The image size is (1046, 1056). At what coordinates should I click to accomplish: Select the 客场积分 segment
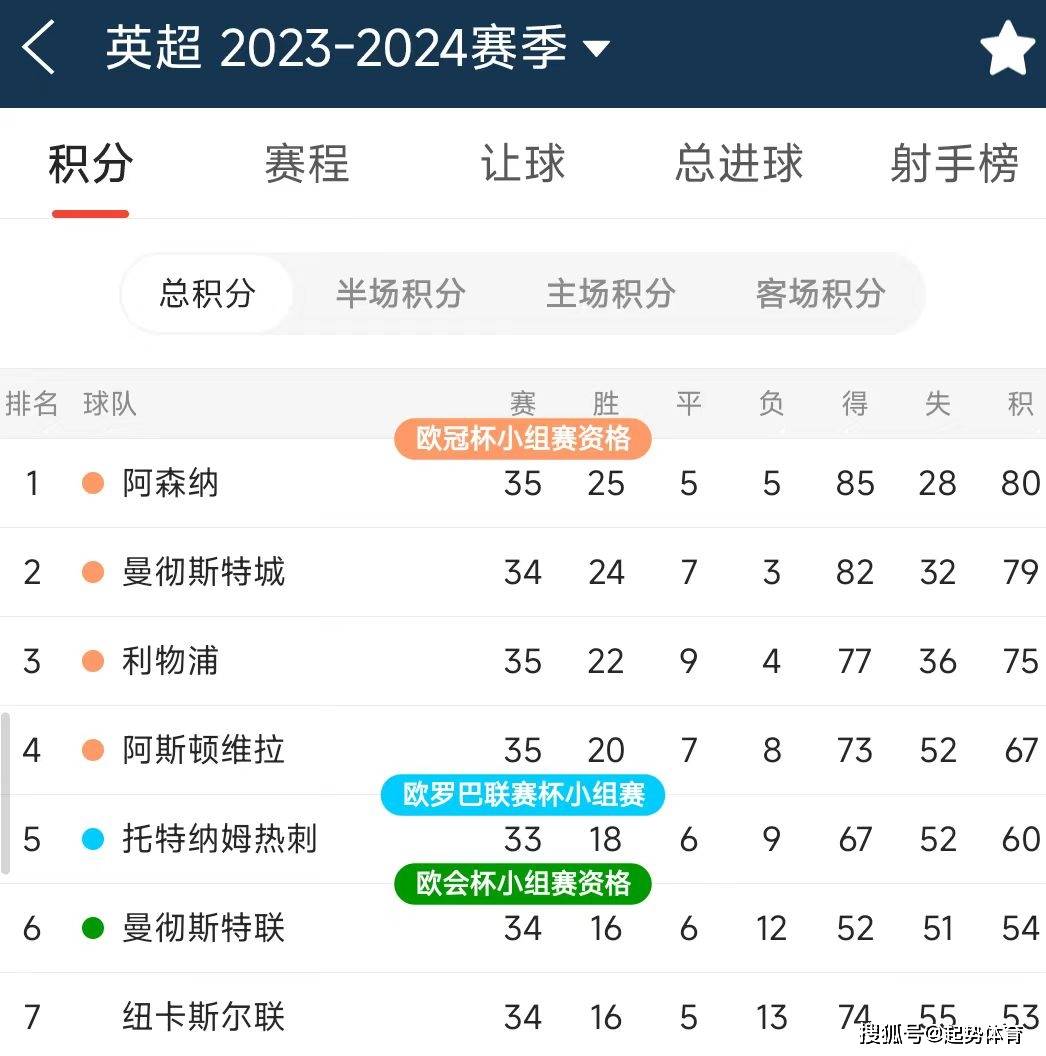click(x=820, y=294)
